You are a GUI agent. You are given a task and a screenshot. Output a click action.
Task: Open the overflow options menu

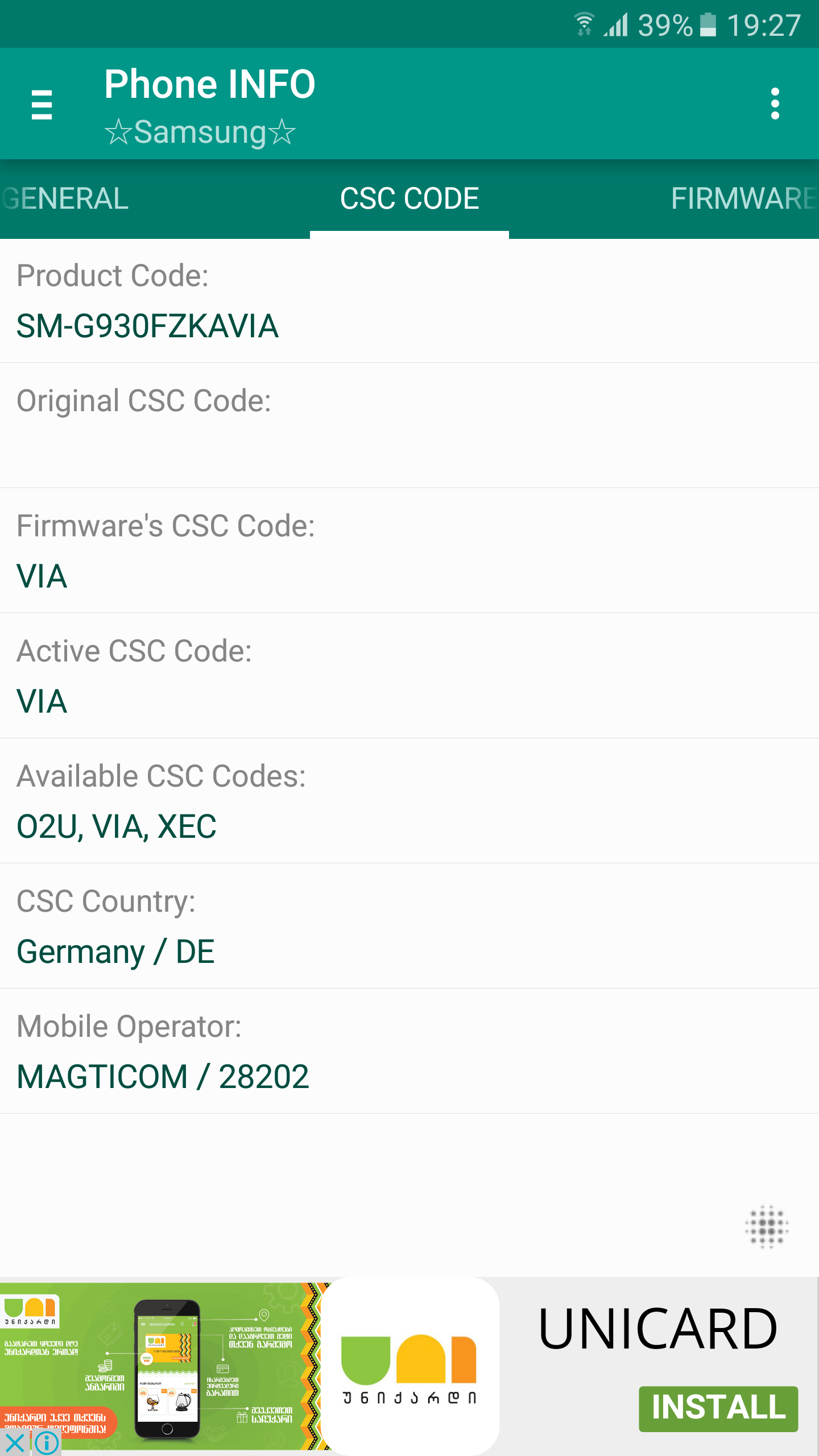tap(775, 104)
